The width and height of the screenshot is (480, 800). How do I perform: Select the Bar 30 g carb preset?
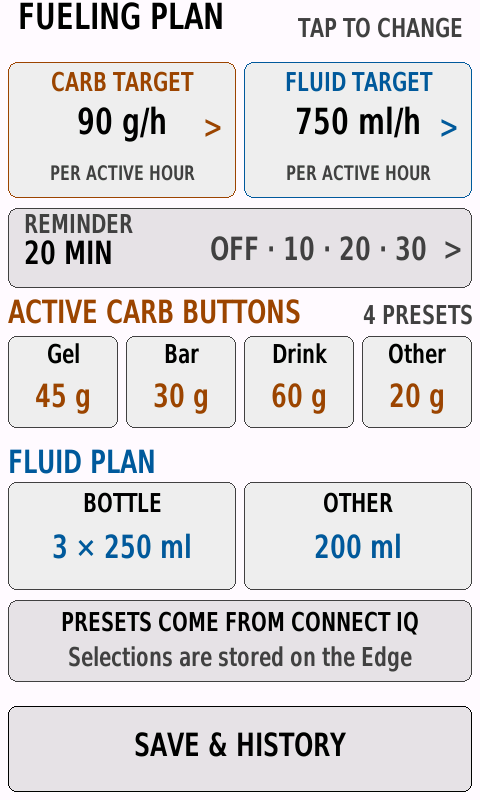[x=181, y=382]
